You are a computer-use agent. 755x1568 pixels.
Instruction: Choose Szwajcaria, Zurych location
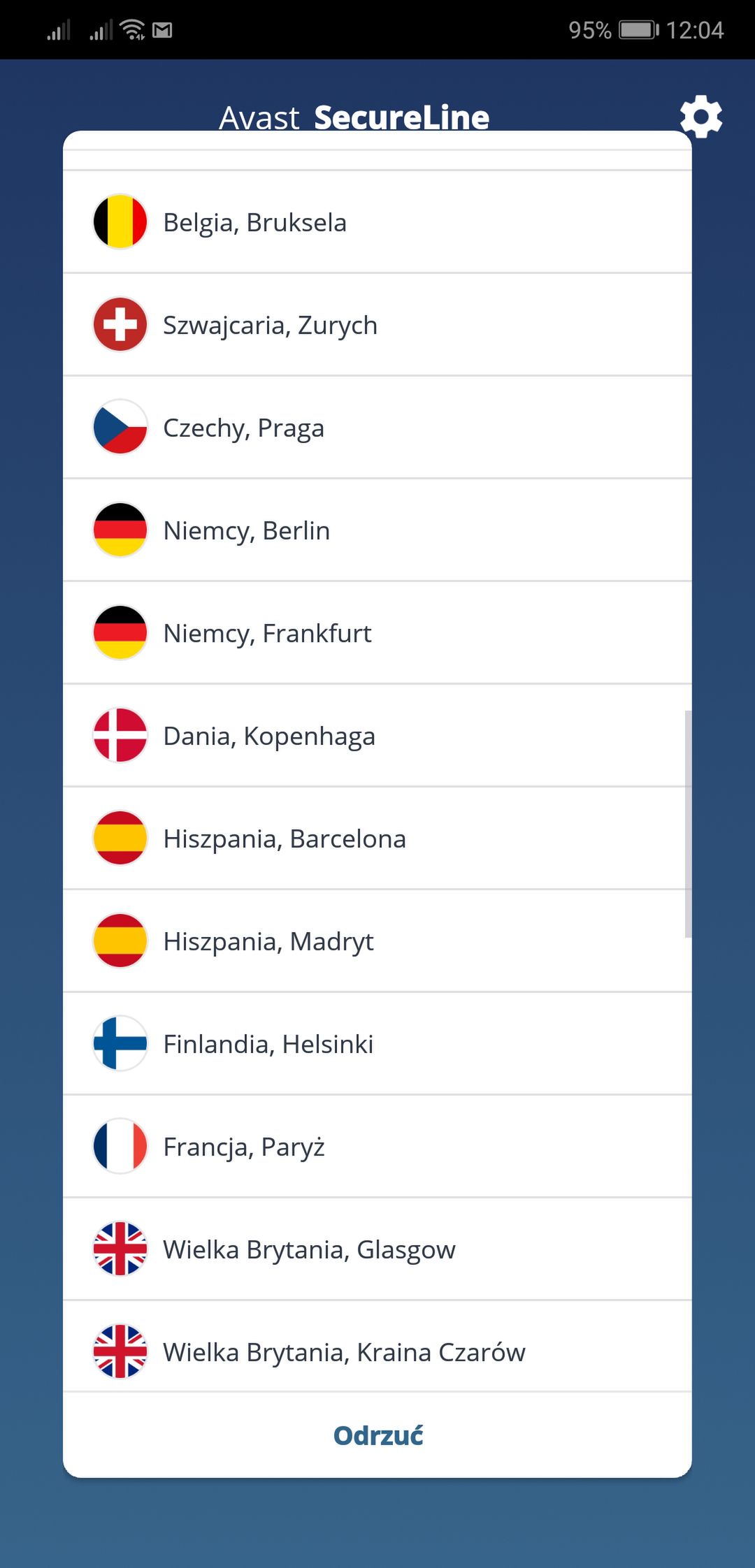[x=377, y=324]
